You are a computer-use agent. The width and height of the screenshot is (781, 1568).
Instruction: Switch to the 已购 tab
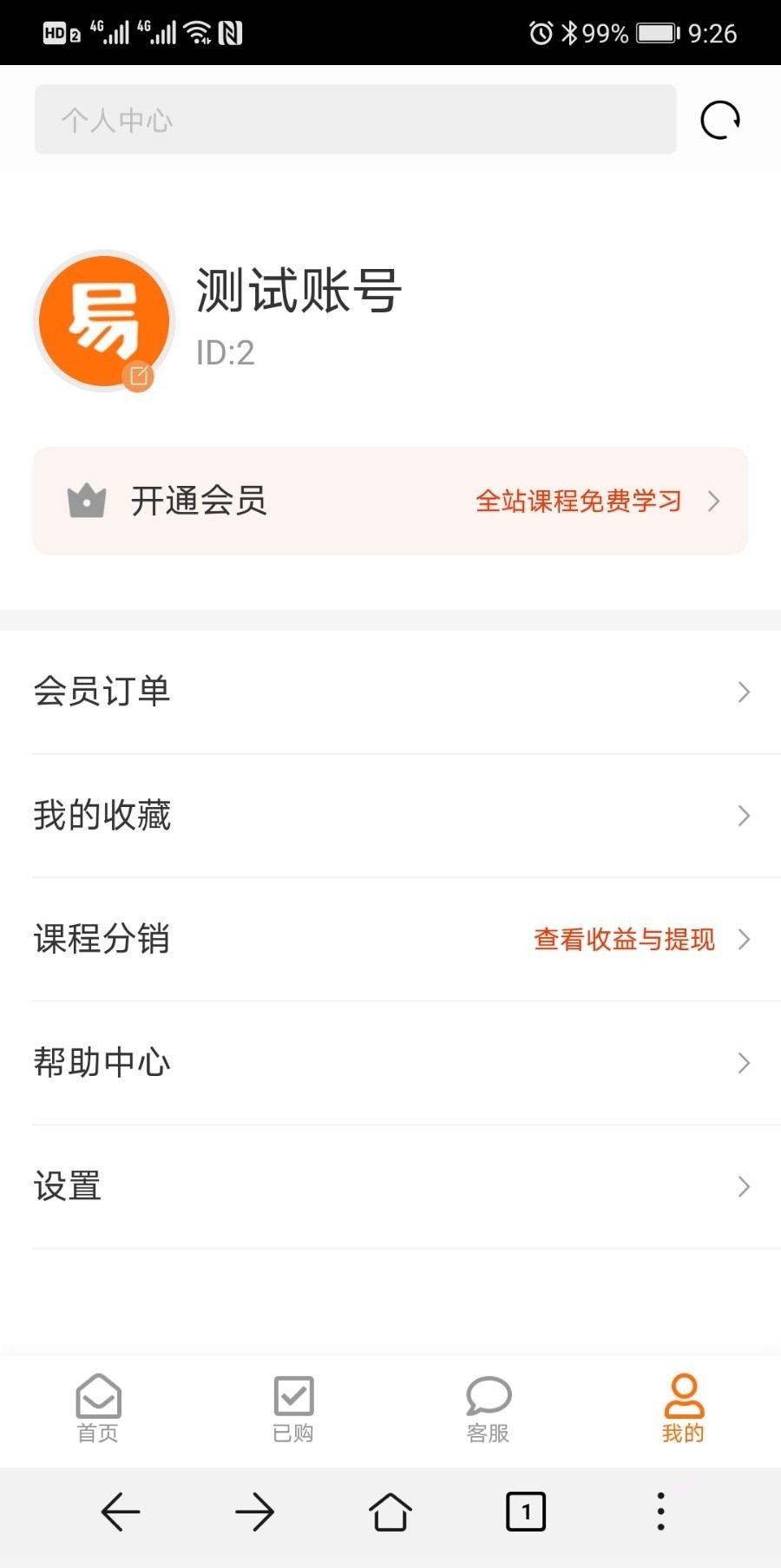pos(293,1408)
